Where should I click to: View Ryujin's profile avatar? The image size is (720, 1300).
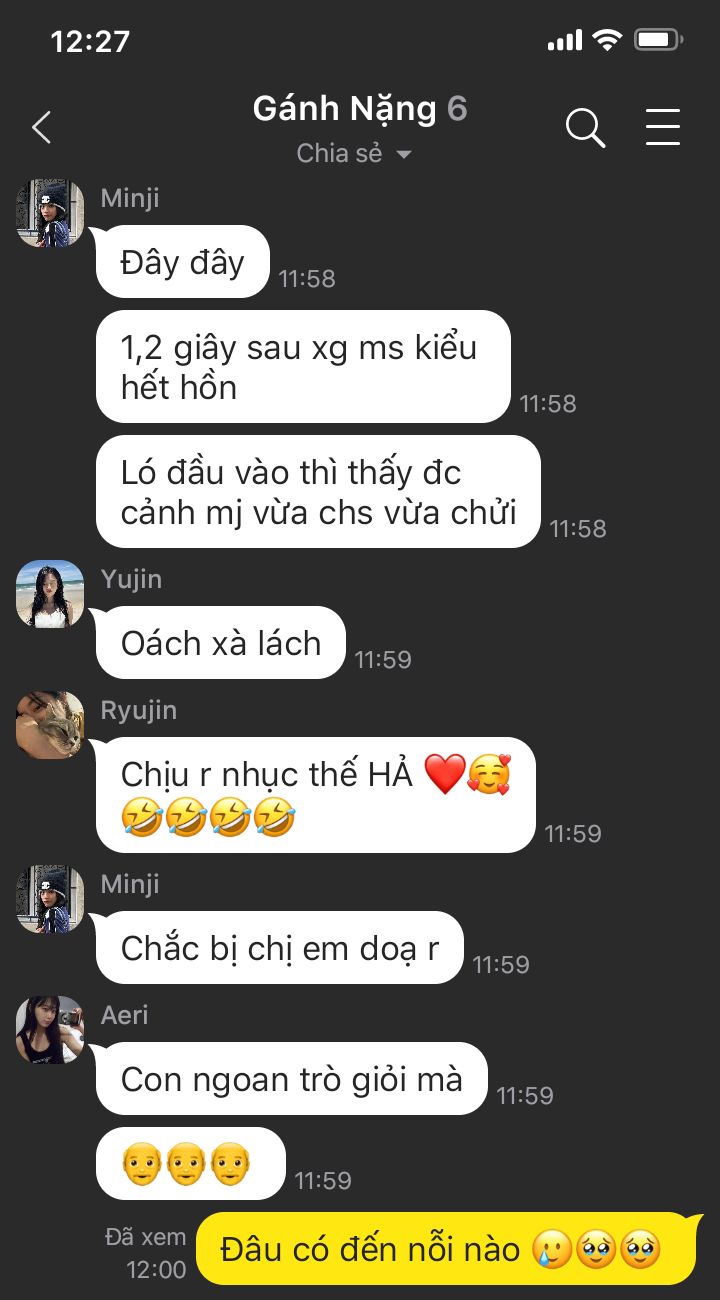[50, 725]
